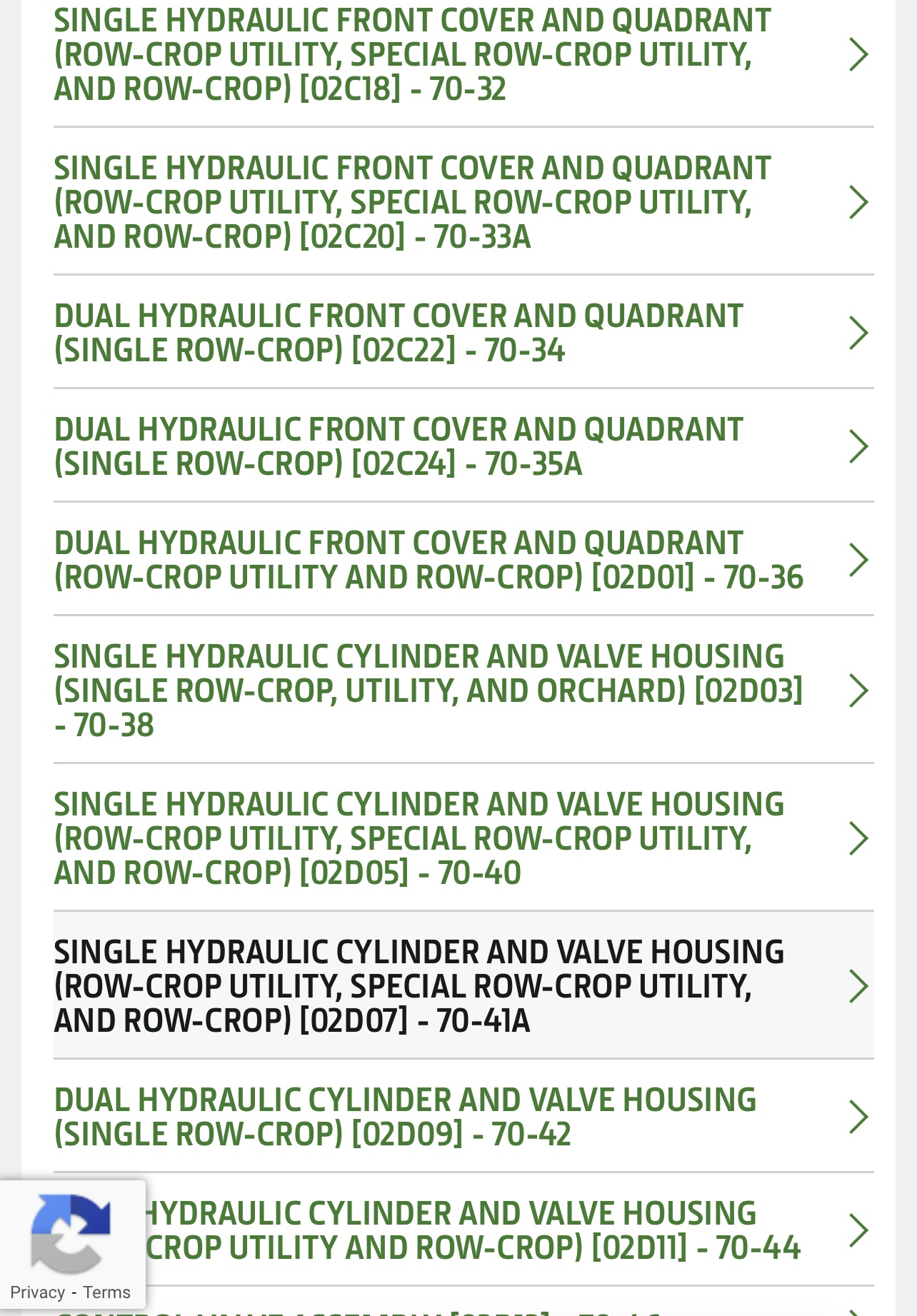Select dual hydraulic front cover [02C22] 70-34
917x1316 pixels.
[x=463, y=333]
